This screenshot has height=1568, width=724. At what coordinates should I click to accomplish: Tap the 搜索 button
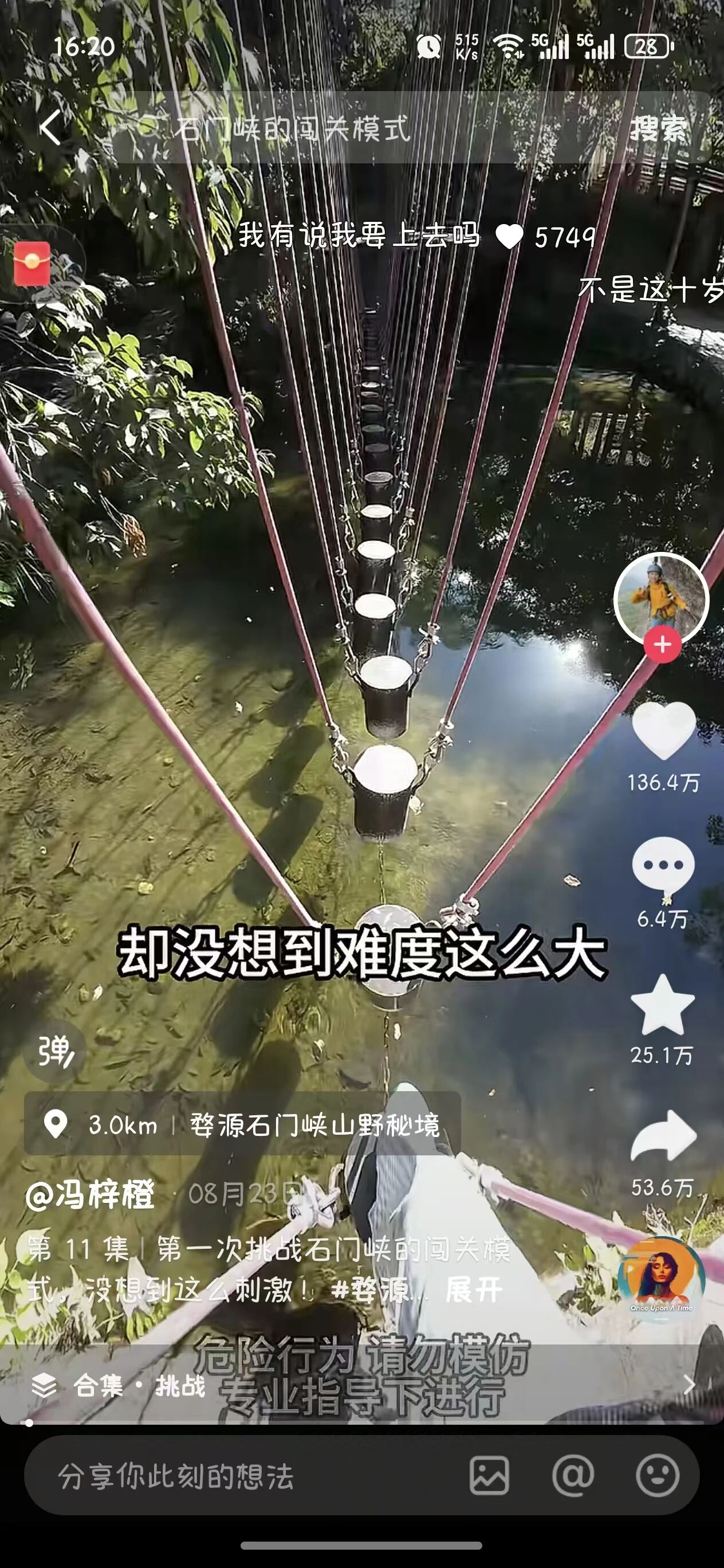[x=658, y=128]
